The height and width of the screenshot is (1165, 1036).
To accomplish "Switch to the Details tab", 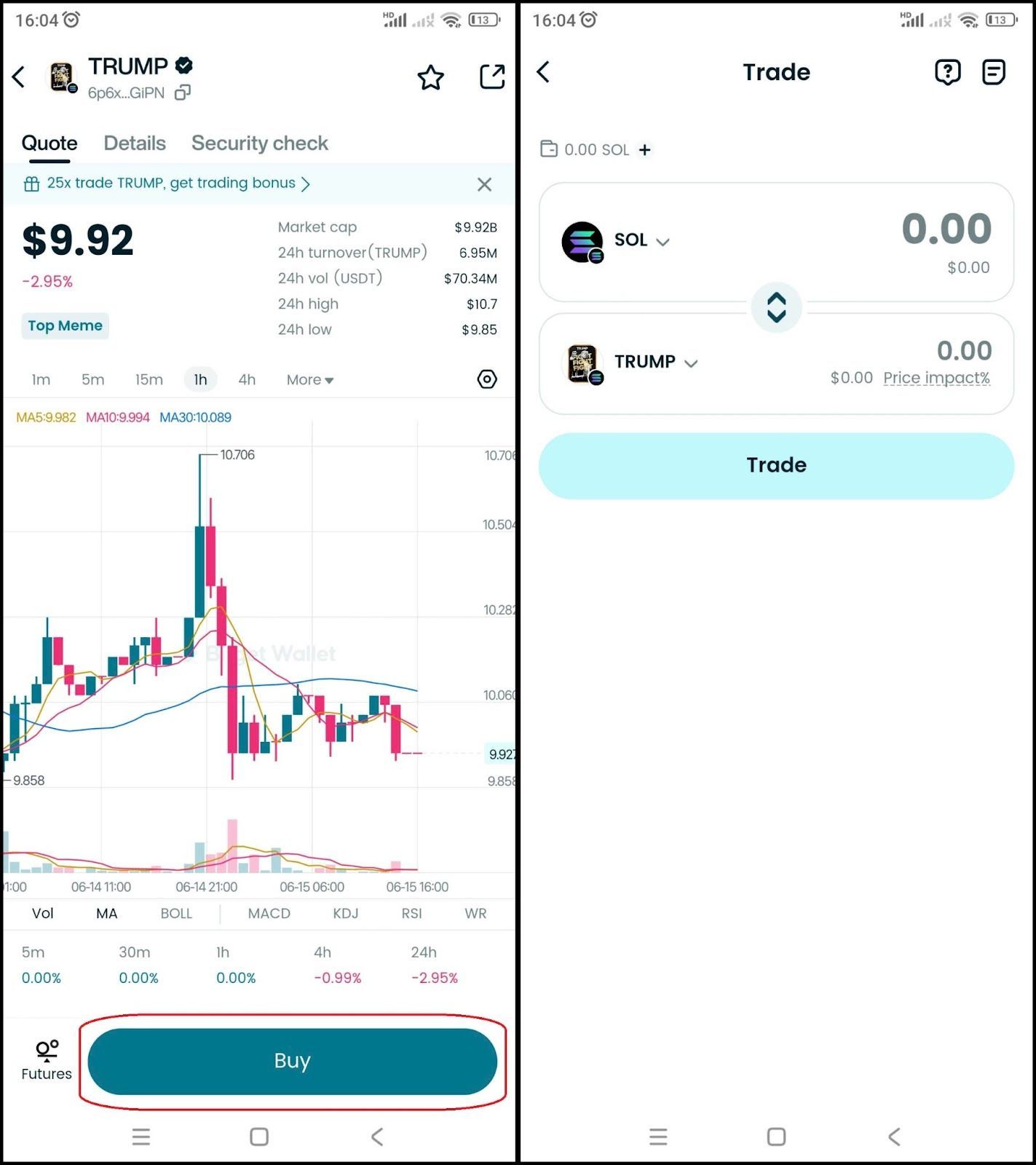I will click(x=135, y=143).
